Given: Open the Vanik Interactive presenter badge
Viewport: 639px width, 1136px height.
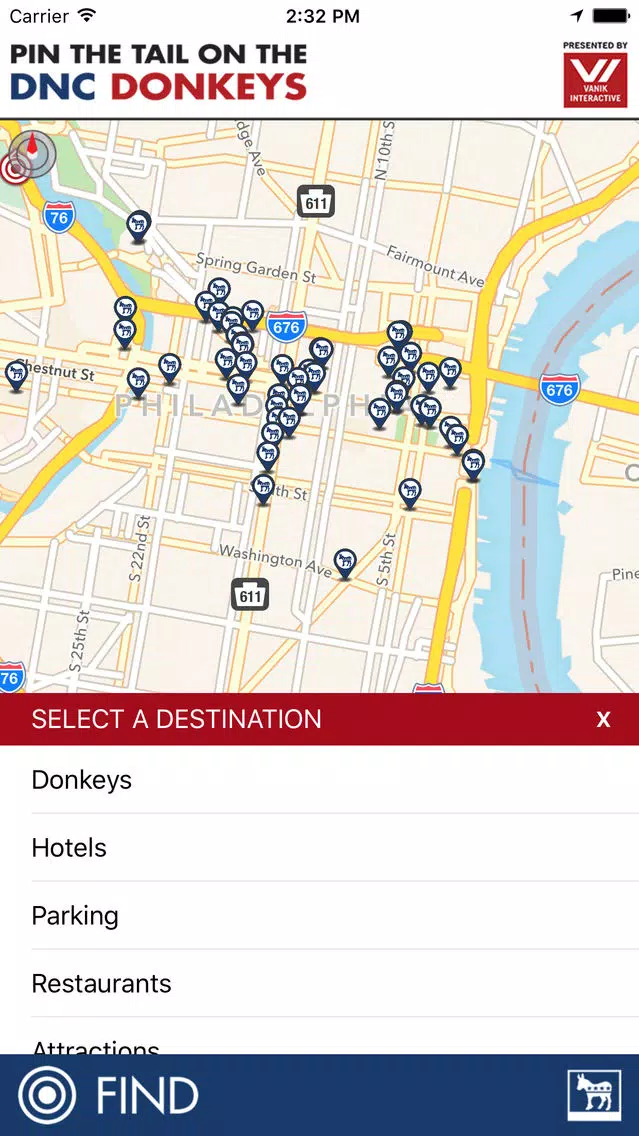Looking at the screenshot, I should [x=595, y=75].
